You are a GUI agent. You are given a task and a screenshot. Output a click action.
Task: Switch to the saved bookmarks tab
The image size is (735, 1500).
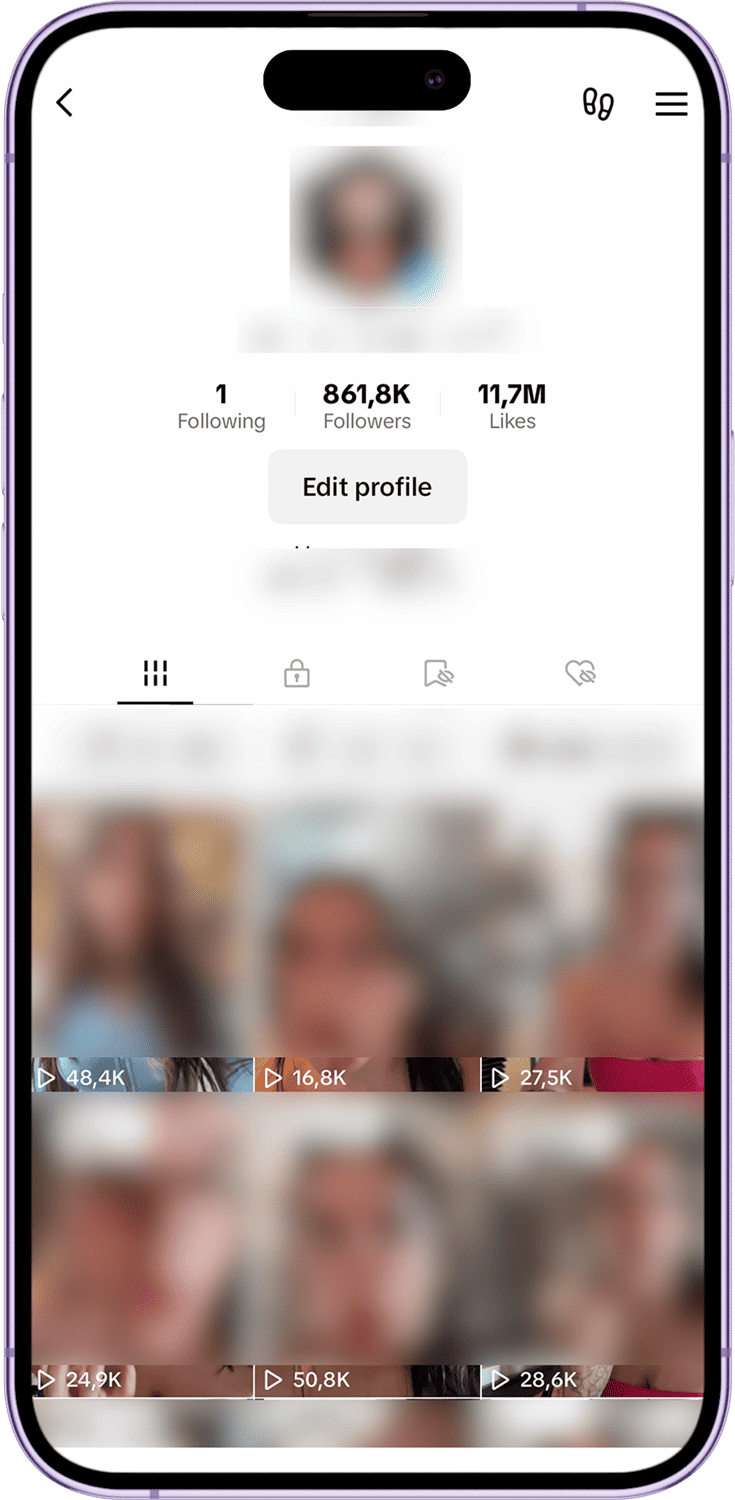438,674
